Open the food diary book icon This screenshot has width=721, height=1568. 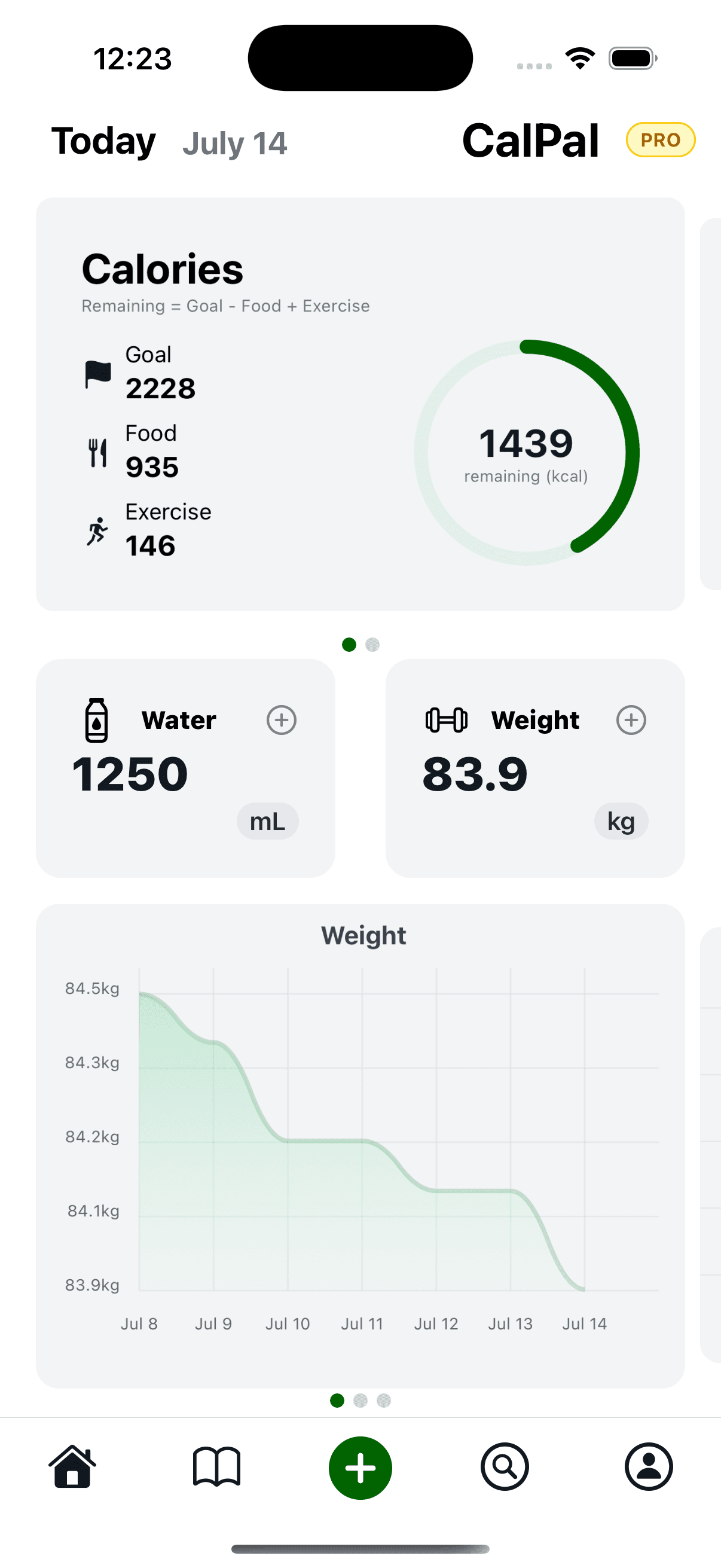click(x=216, y=1467)
